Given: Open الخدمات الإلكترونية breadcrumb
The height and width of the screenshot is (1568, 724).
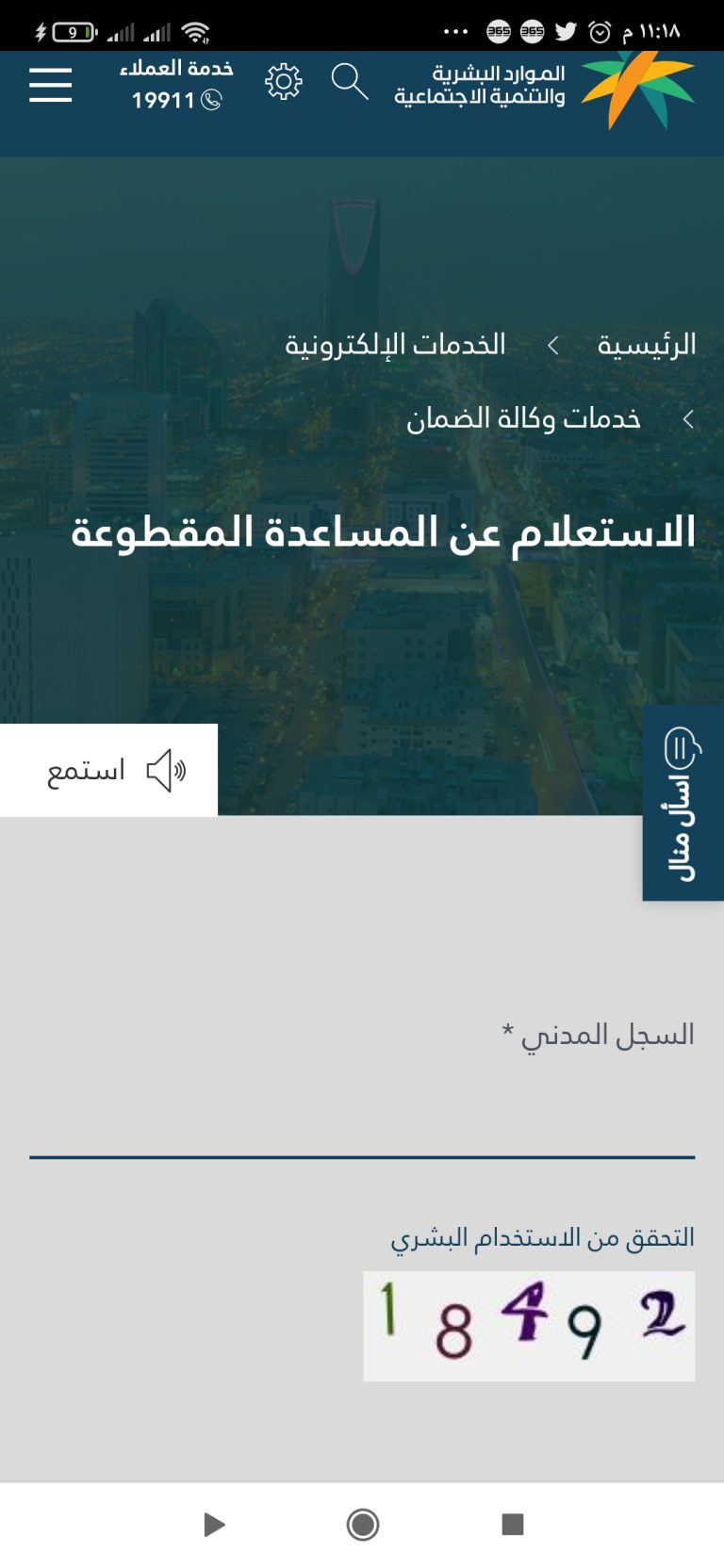Looking at the screenshot, I should point(396,345).
